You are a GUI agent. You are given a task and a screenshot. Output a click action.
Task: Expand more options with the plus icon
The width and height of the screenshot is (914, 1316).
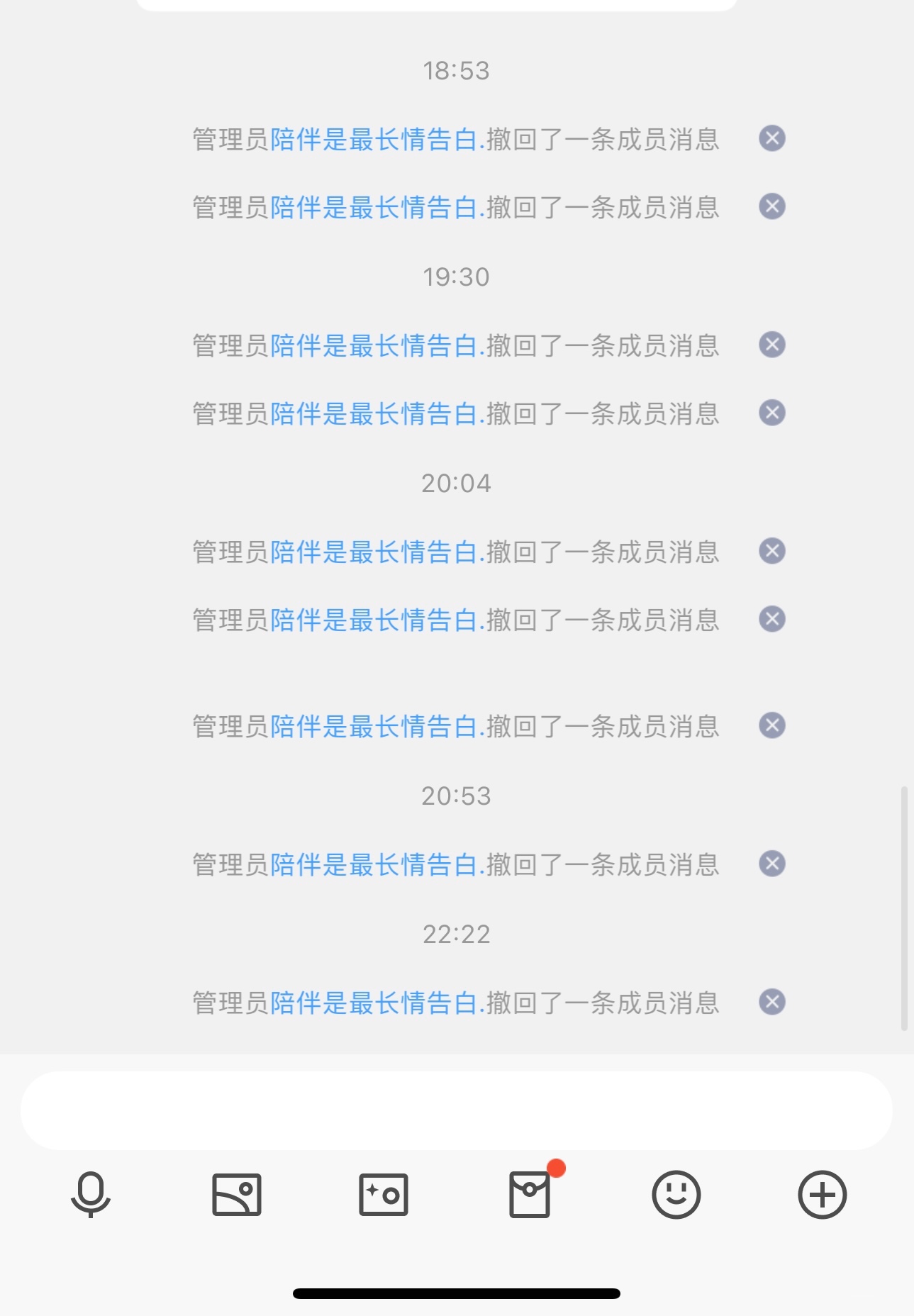point(822,1195)
